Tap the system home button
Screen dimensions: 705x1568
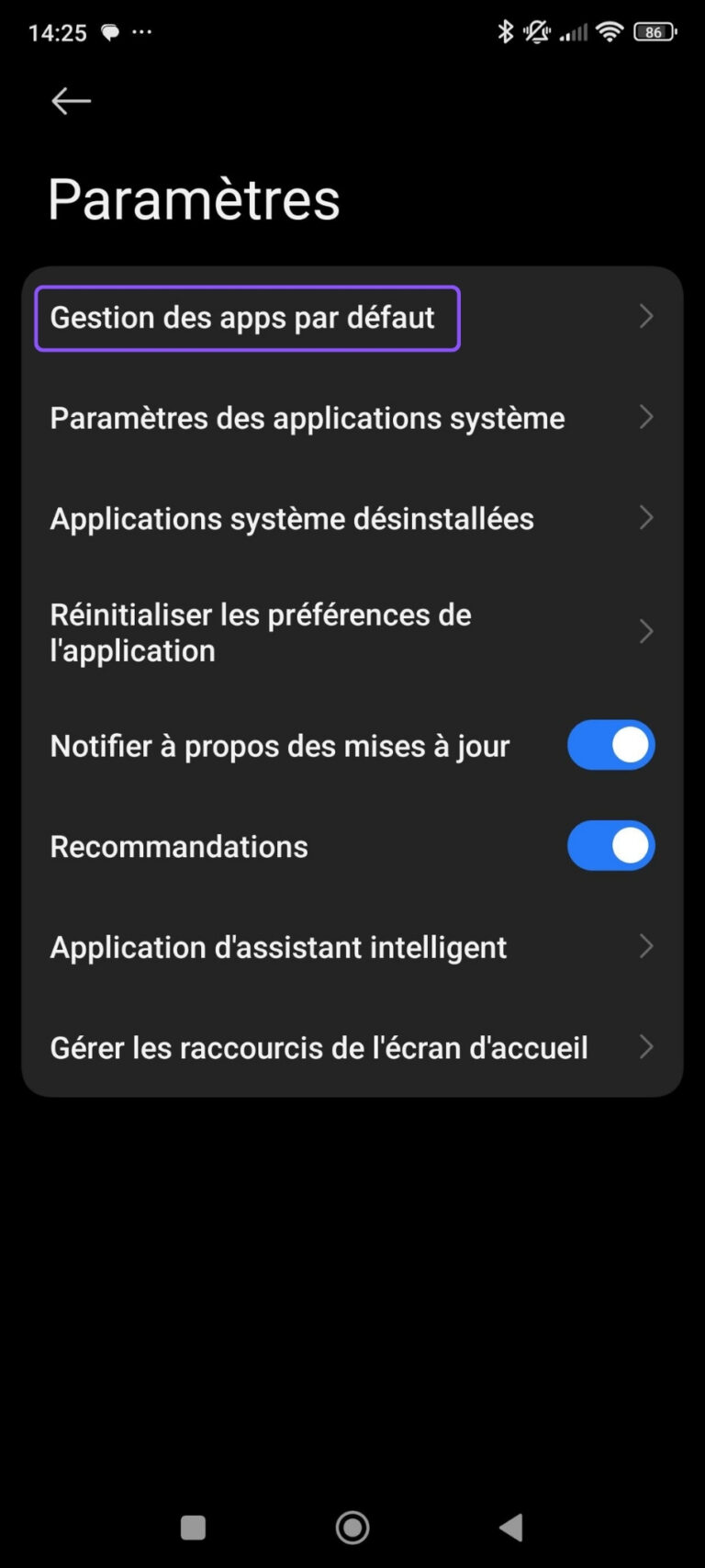pyautogui.click(x=352, y=1527)
